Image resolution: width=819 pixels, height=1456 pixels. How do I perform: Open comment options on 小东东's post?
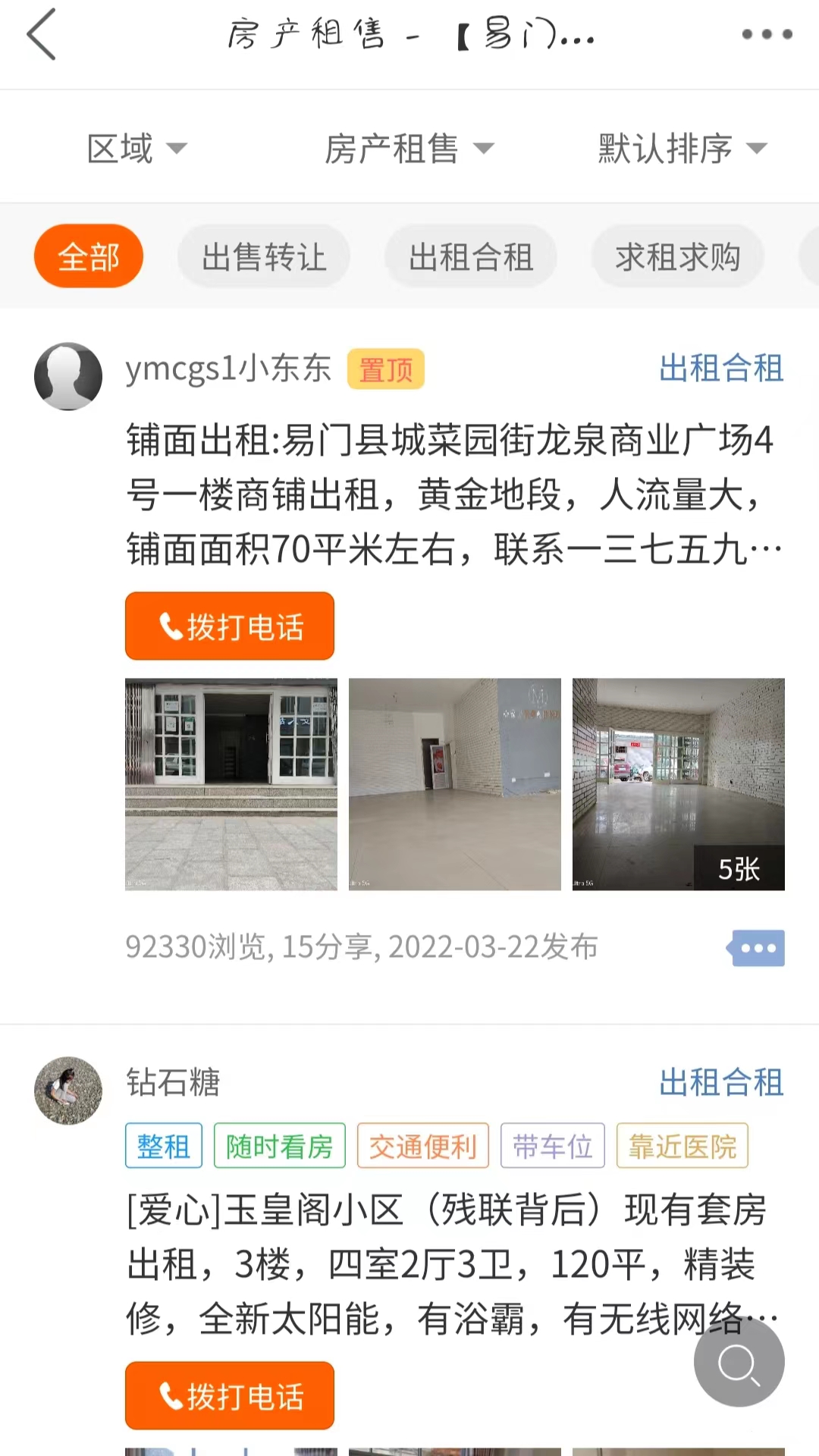(x=756, y=948)
